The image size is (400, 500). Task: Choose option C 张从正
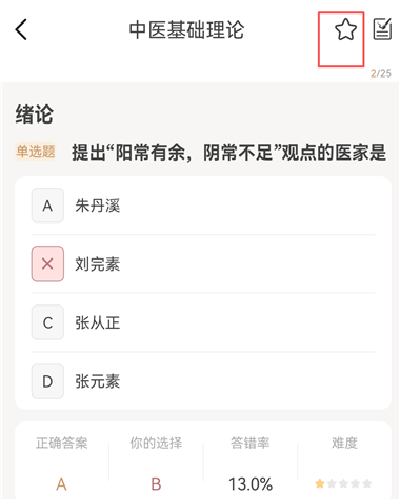tap(203, 323)
